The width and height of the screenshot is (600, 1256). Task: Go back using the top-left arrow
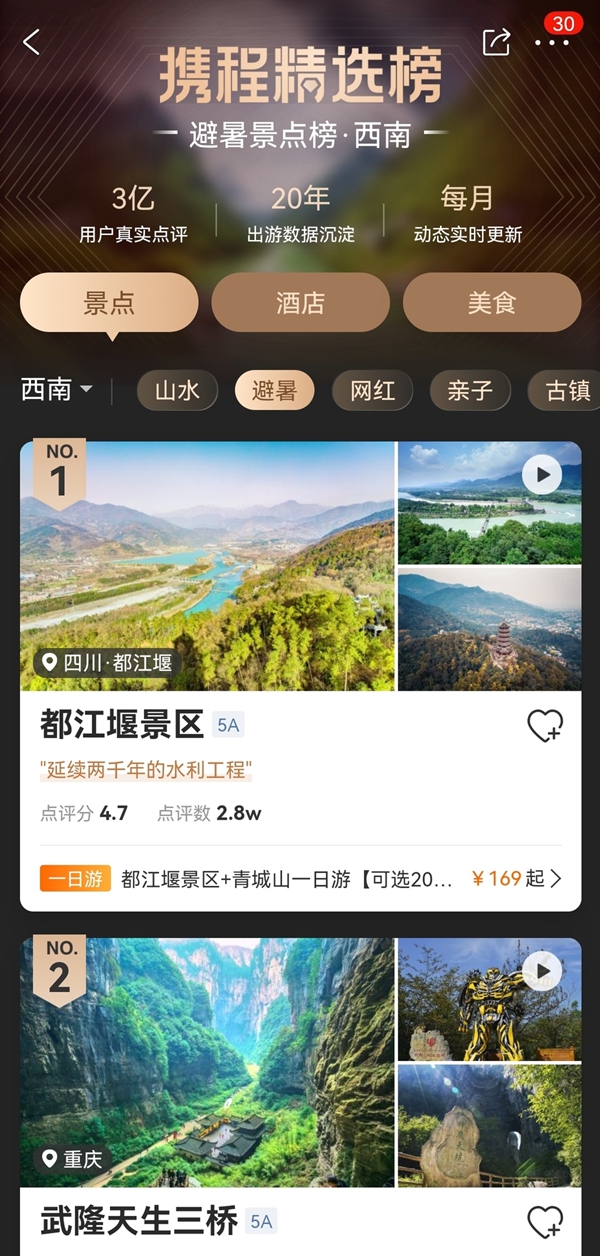point(32,42)
